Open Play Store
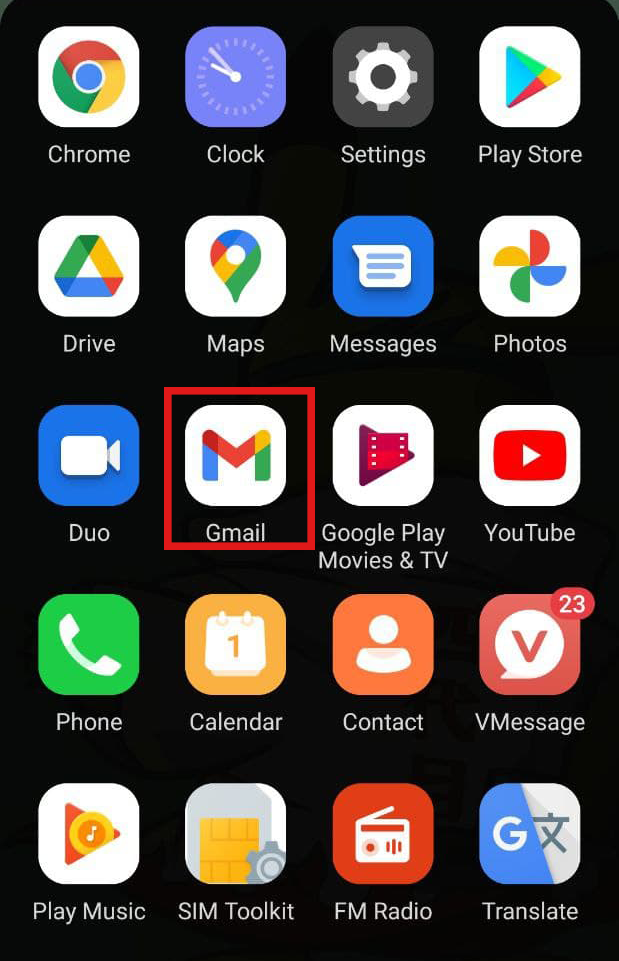619x961 pixels. coord(530,77)
